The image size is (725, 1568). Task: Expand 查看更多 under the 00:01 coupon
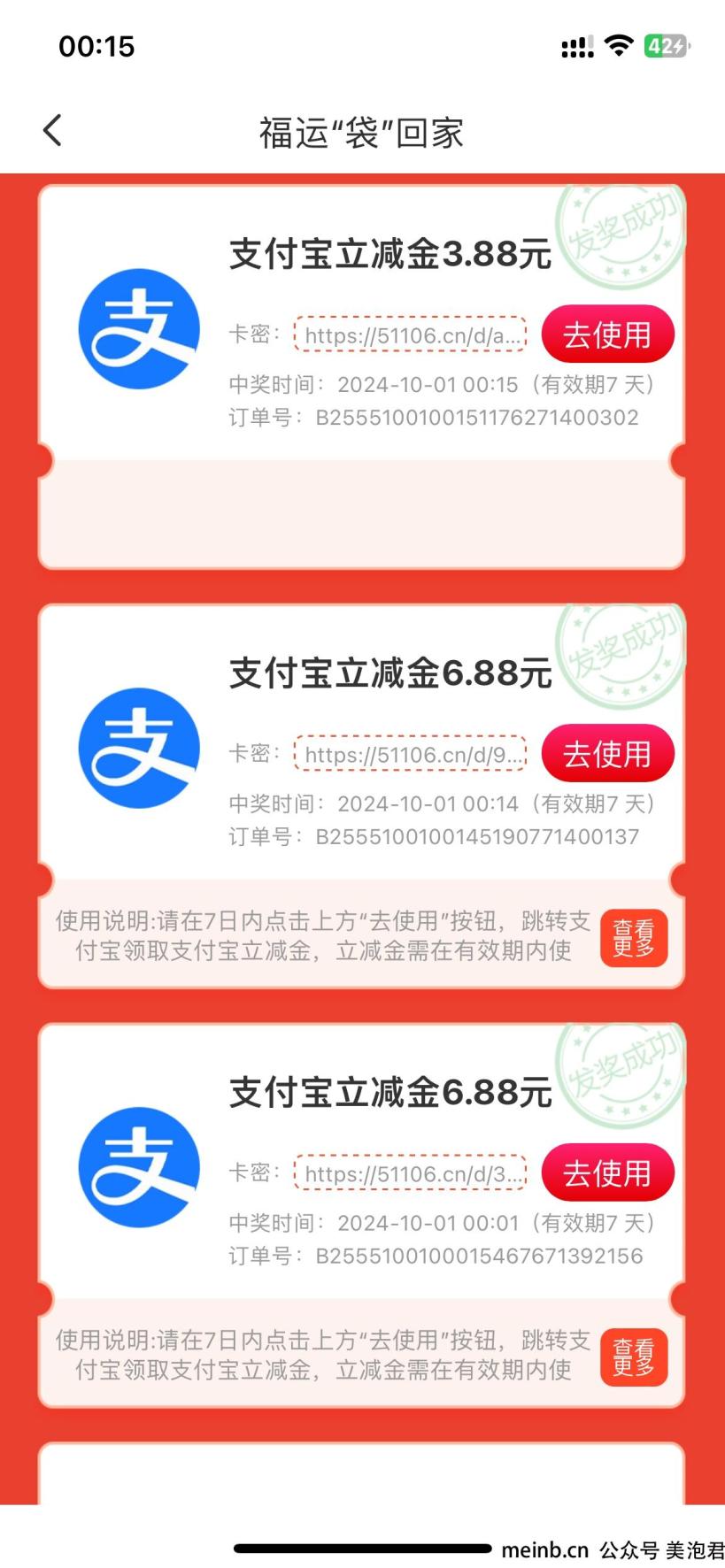633,1357
